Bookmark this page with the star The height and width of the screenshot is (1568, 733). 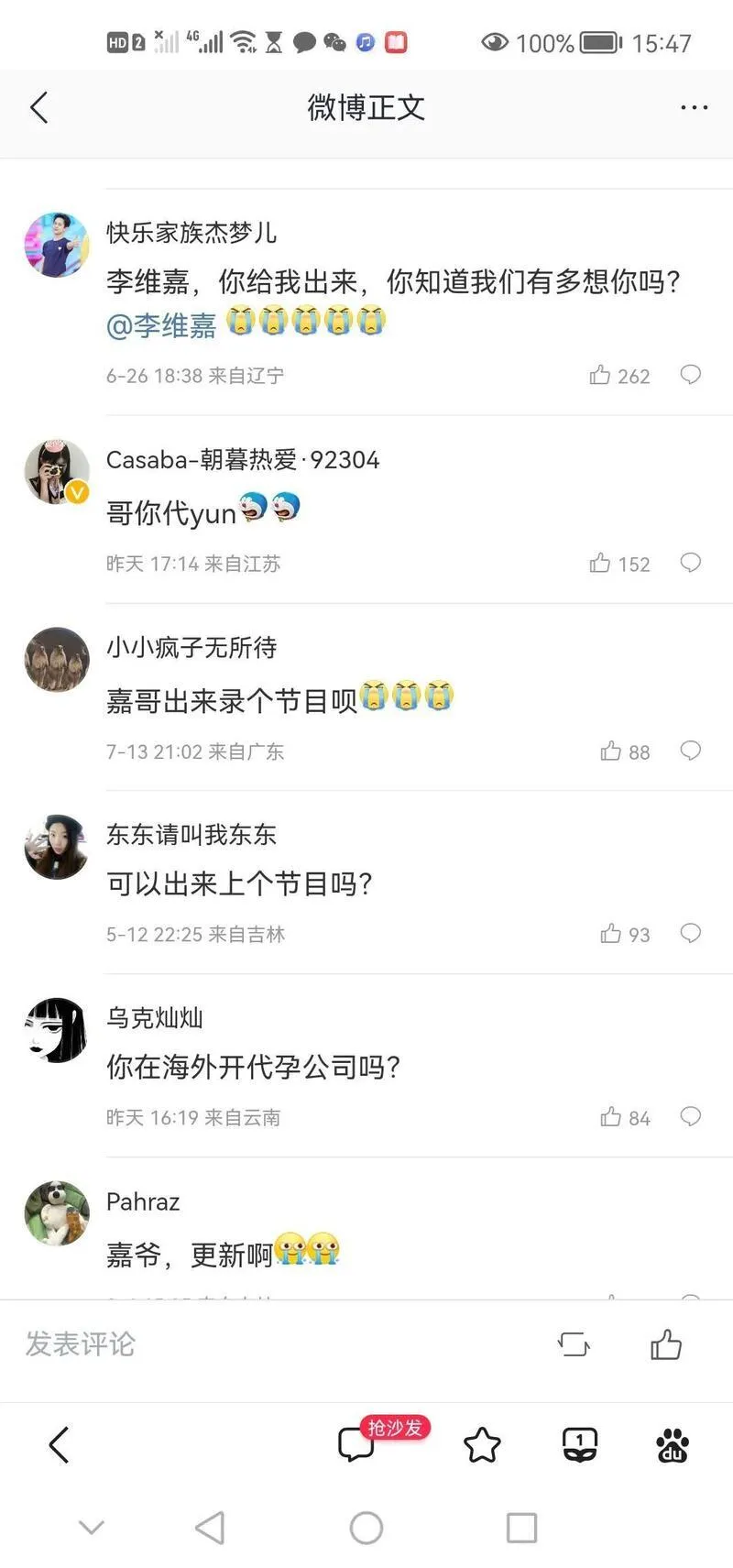click(482, 1445)
